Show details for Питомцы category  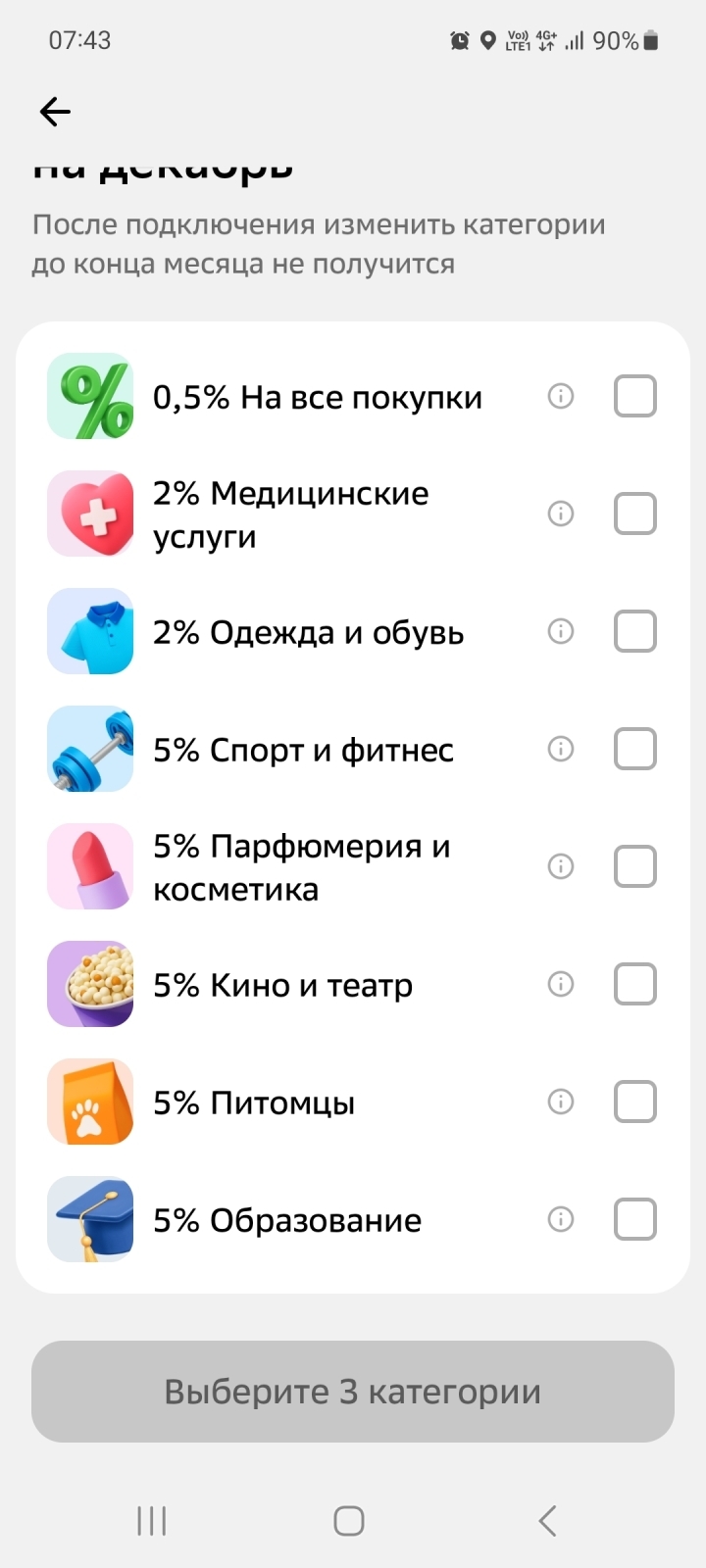pos(560,1102)
